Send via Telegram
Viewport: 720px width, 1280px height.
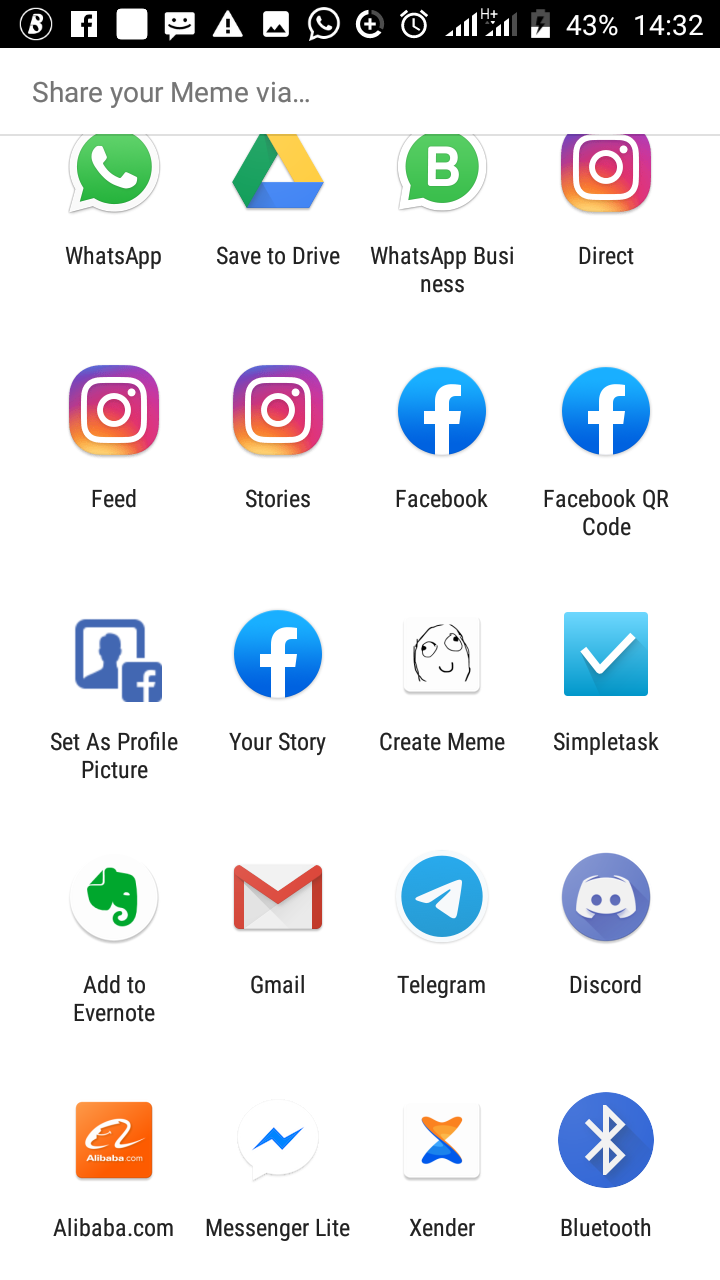click(442, 898)
